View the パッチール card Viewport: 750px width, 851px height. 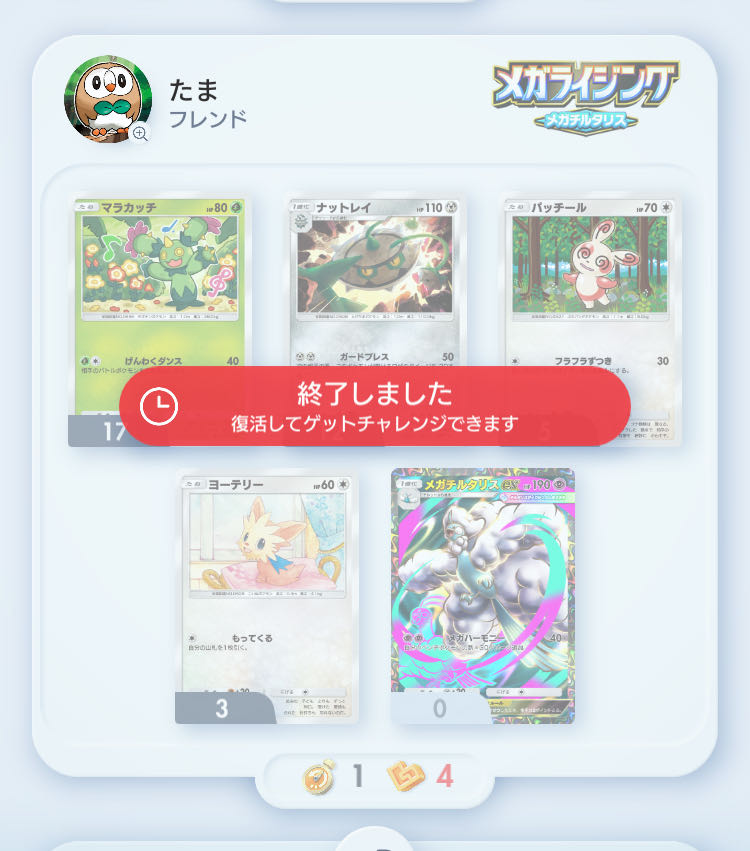click(590, 280)
